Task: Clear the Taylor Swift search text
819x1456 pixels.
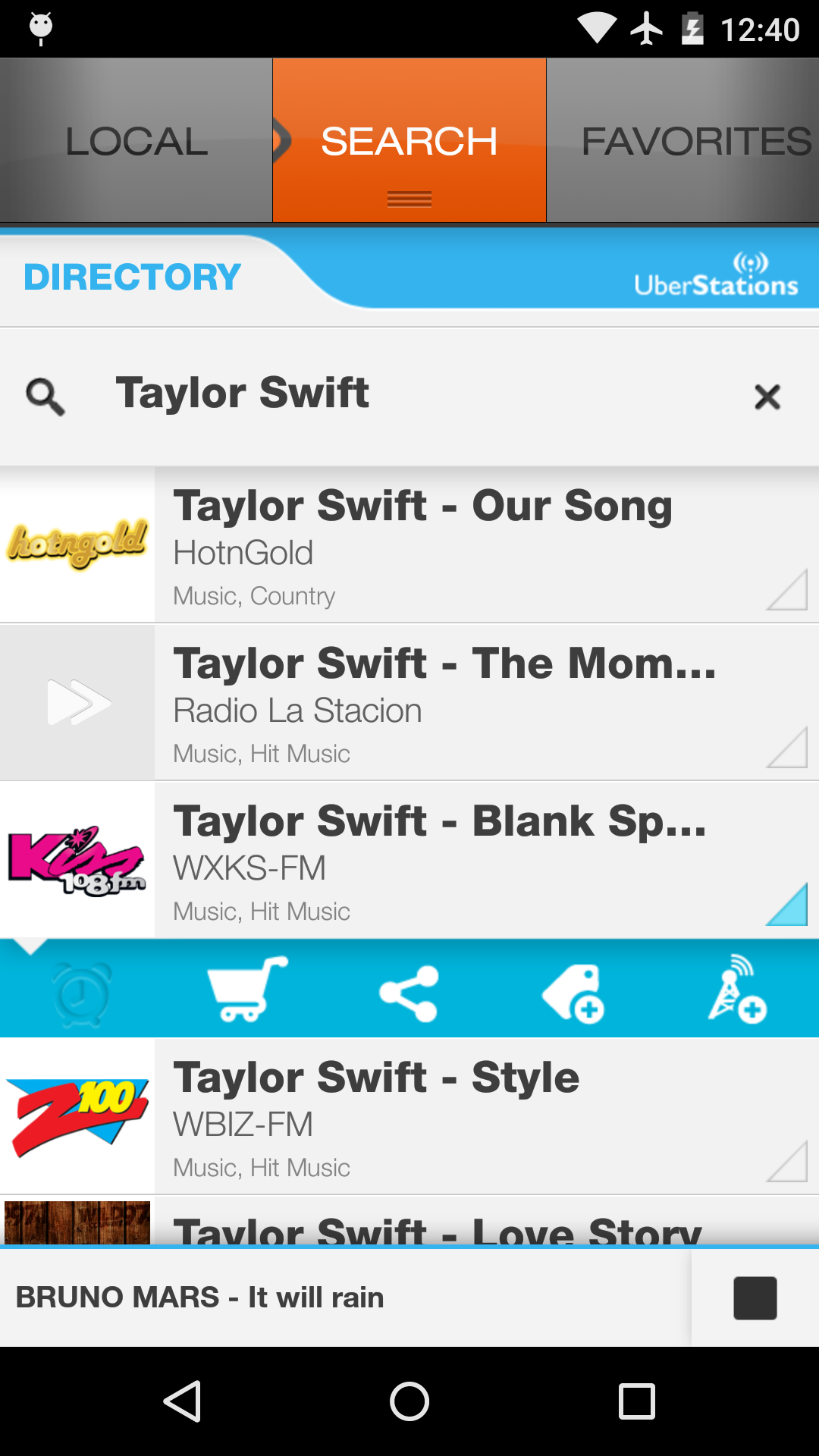Action: coord(767,397)
